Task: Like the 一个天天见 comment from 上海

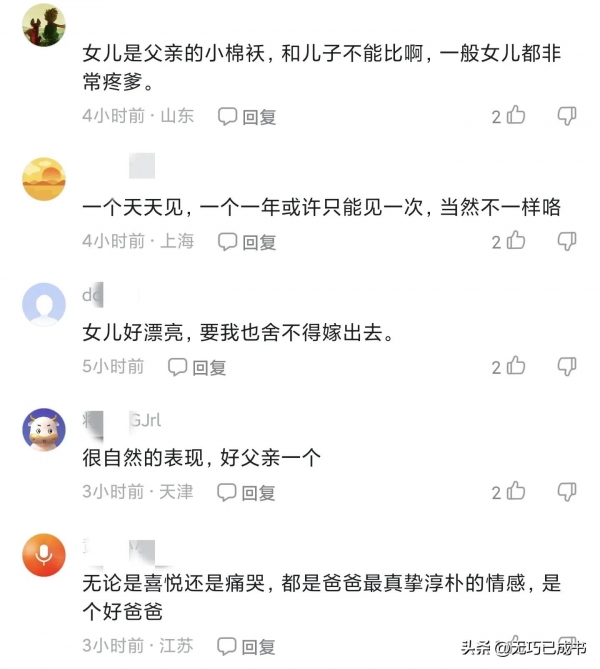Action: coord(515,241)
